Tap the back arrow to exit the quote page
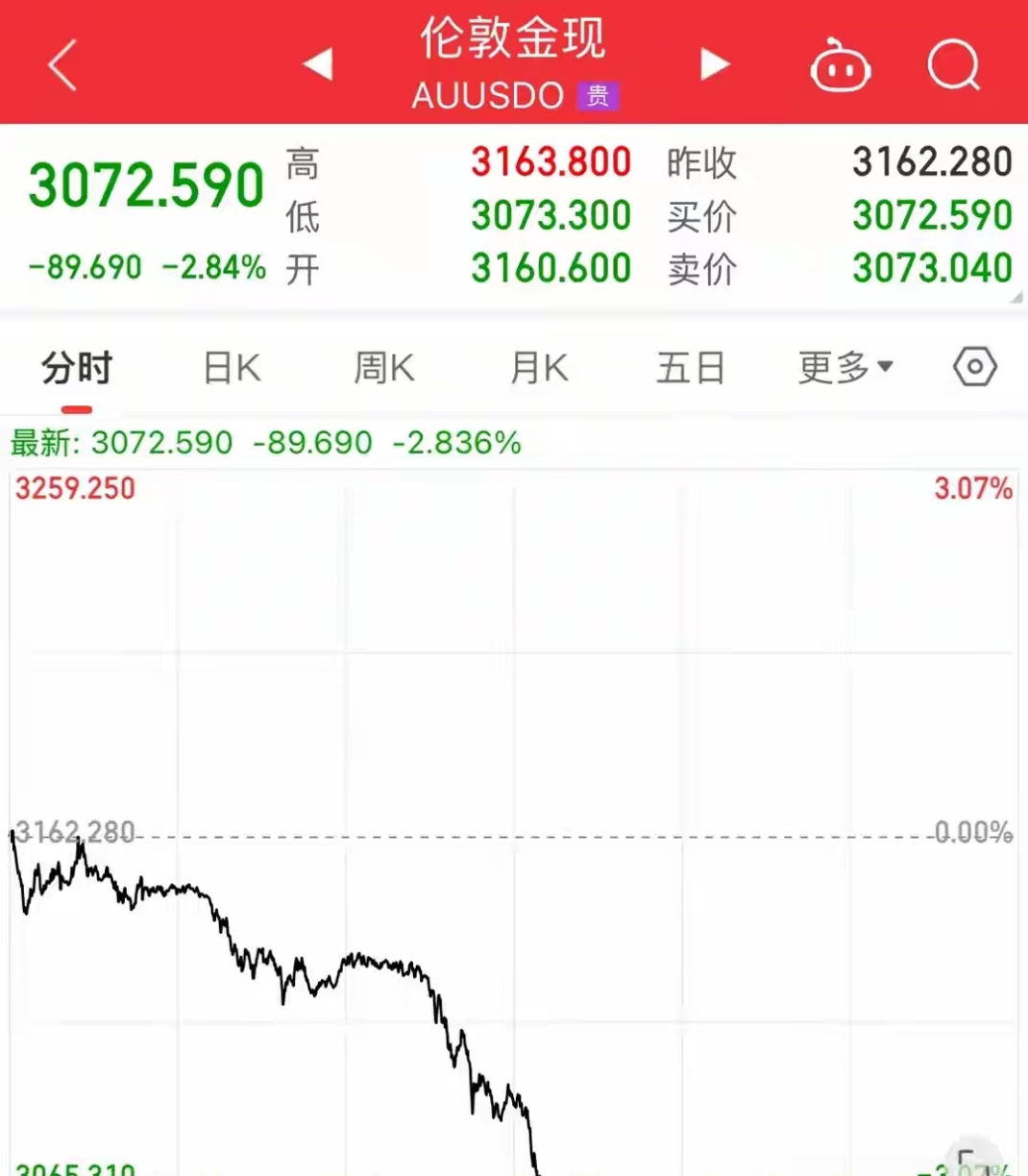 [x=60, y=63]
